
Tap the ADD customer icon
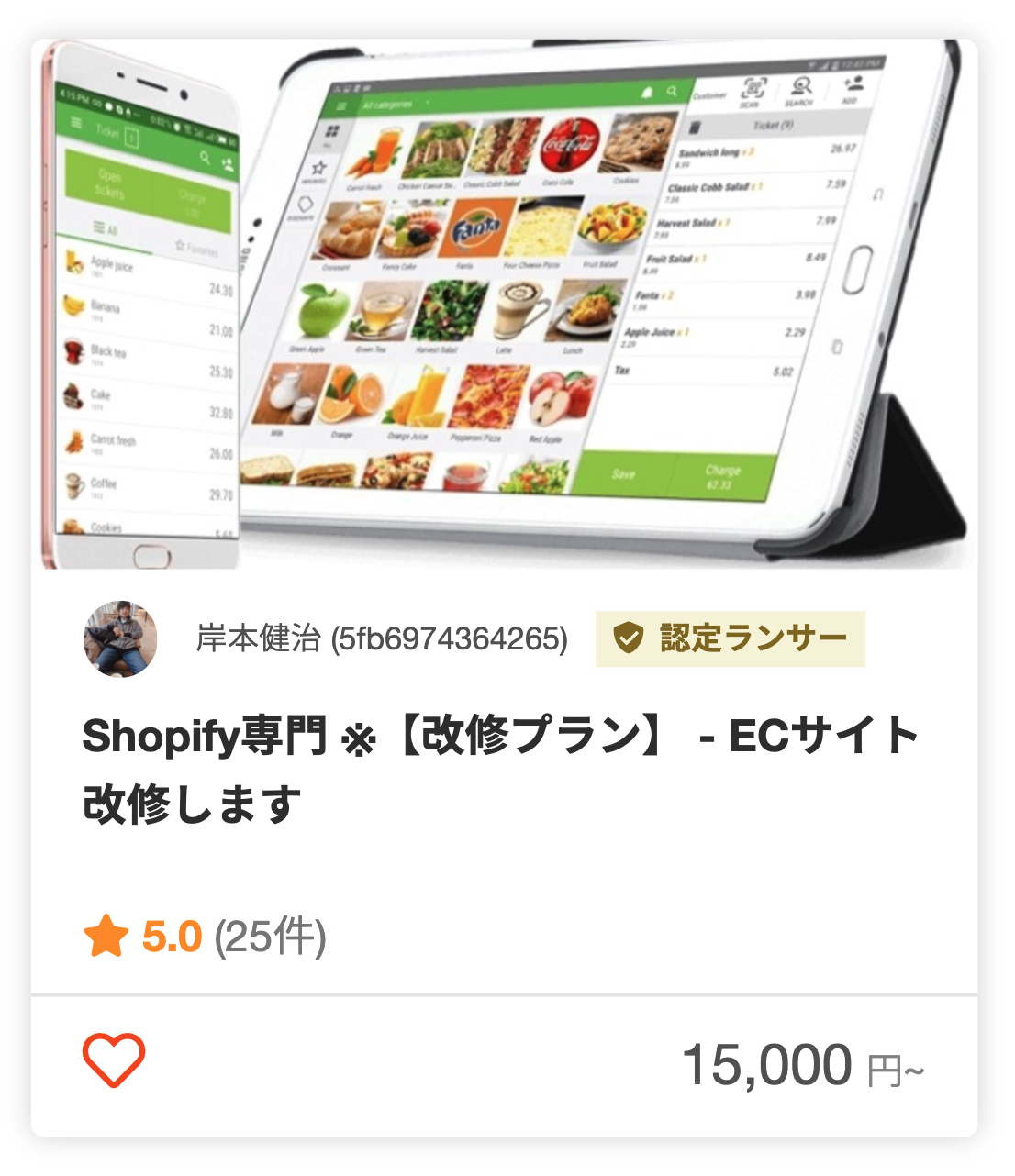(x=853, y=85)
